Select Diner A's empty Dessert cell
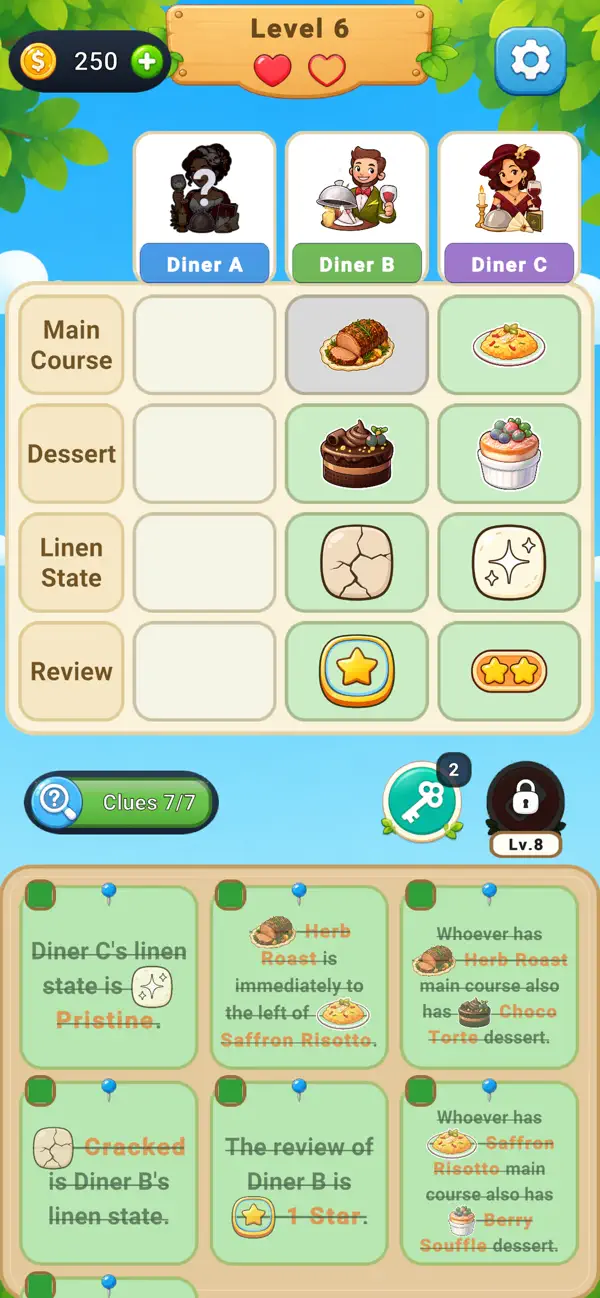Screen dimensions: 600x1298 (x=204, y=453)
